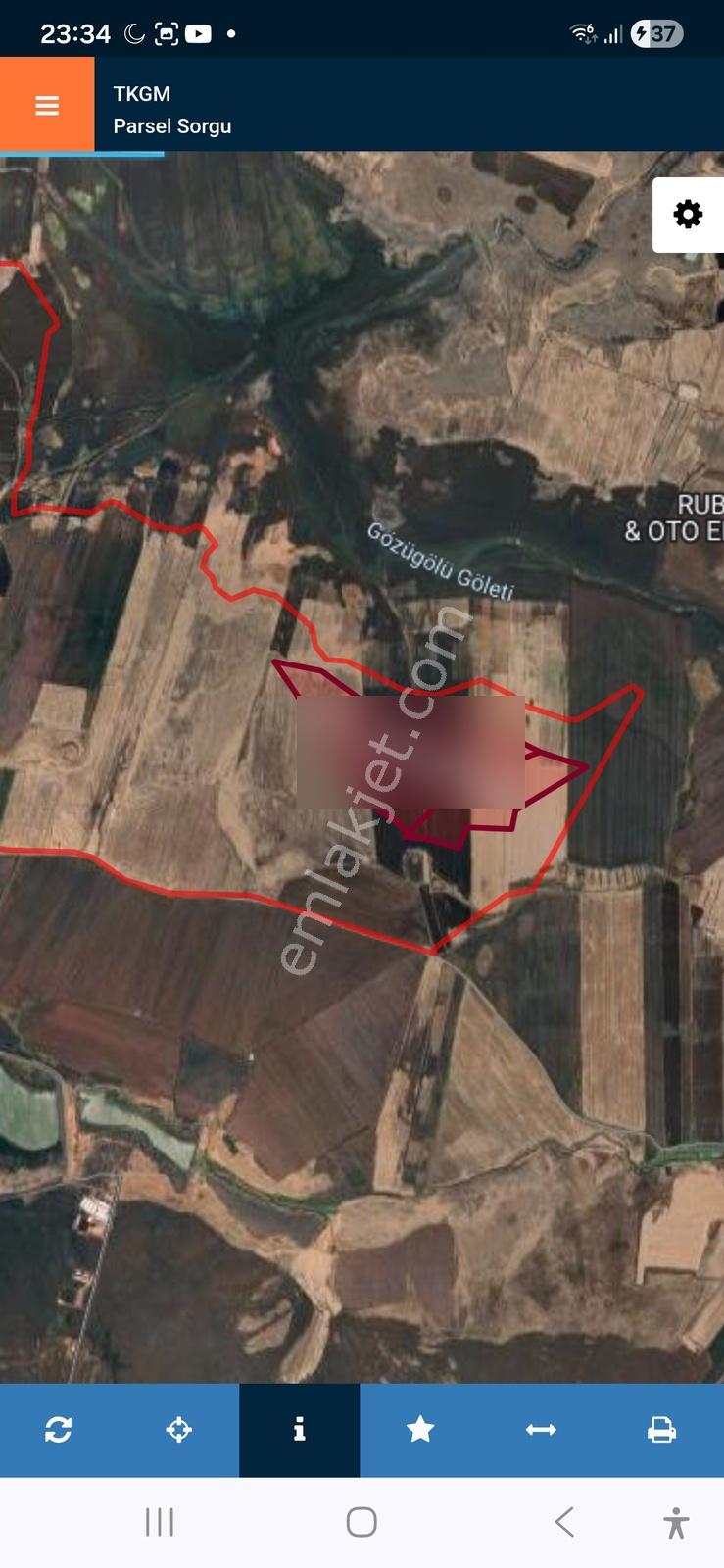
Task: Open the orange hamburger menu
Action: coord(47,105)
